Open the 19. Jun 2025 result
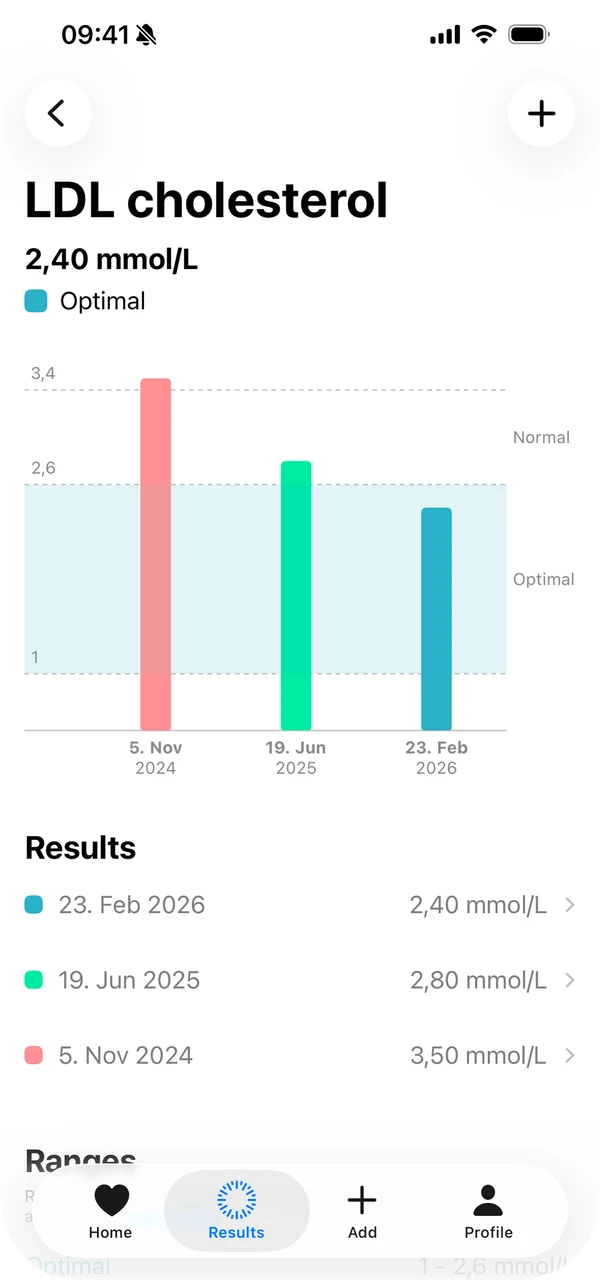600x1280 pixels. pos(300,980)
